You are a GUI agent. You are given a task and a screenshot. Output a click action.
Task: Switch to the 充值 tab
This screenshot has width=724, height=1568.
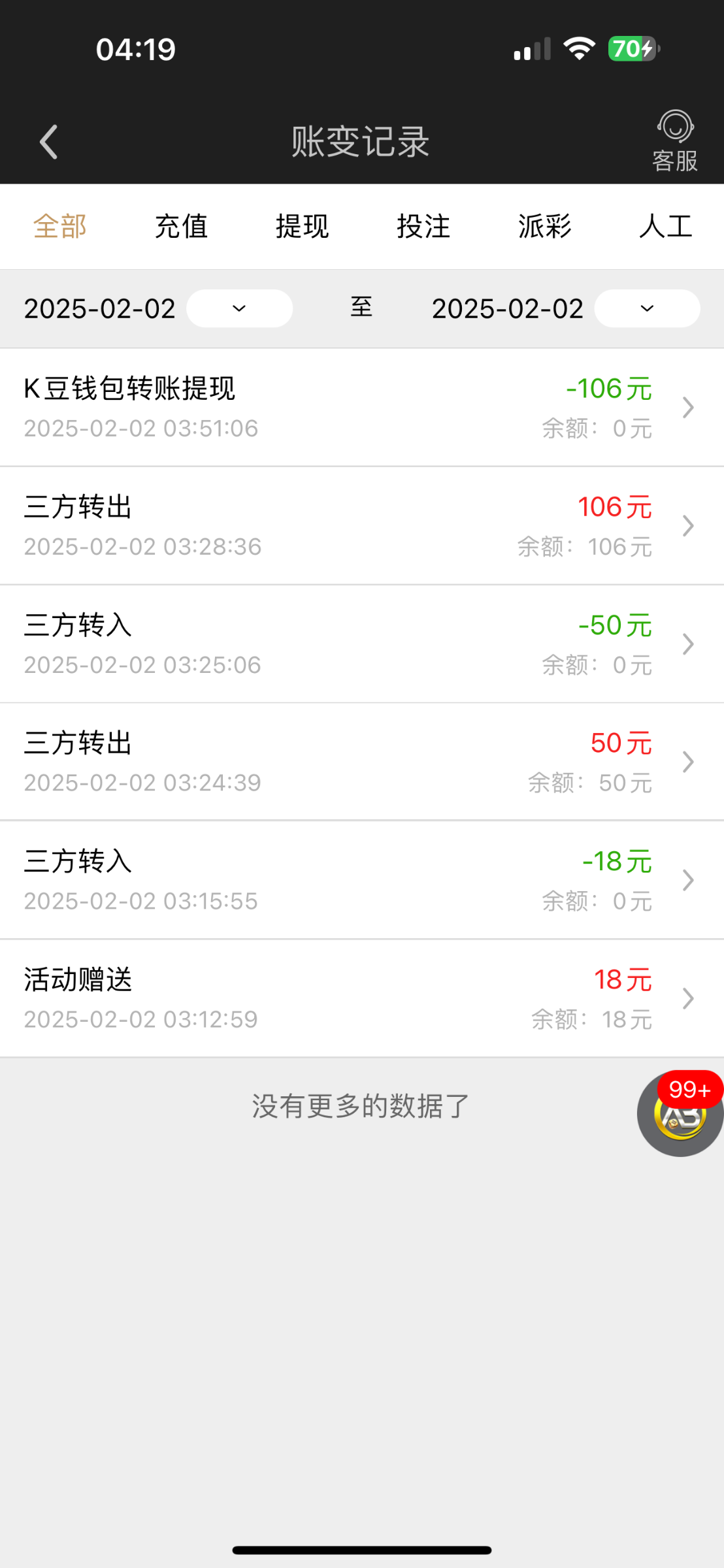coord(181,227)
